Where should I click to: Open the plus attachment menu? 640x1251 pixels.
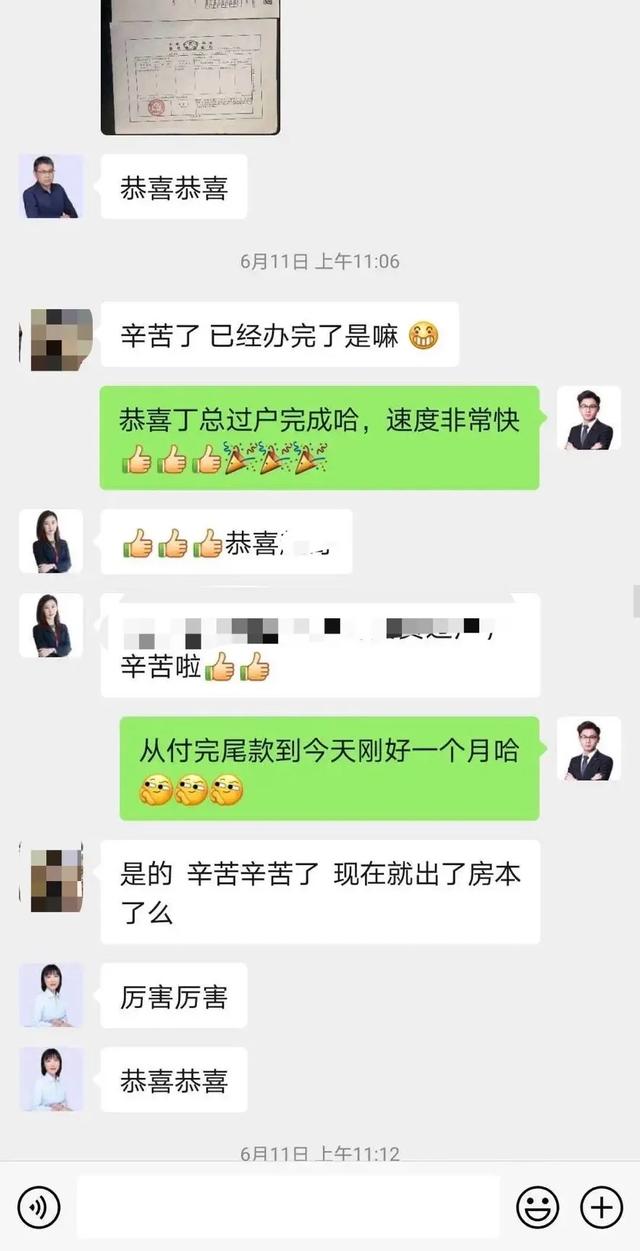pyautogui.click(x=601, y=1207)
